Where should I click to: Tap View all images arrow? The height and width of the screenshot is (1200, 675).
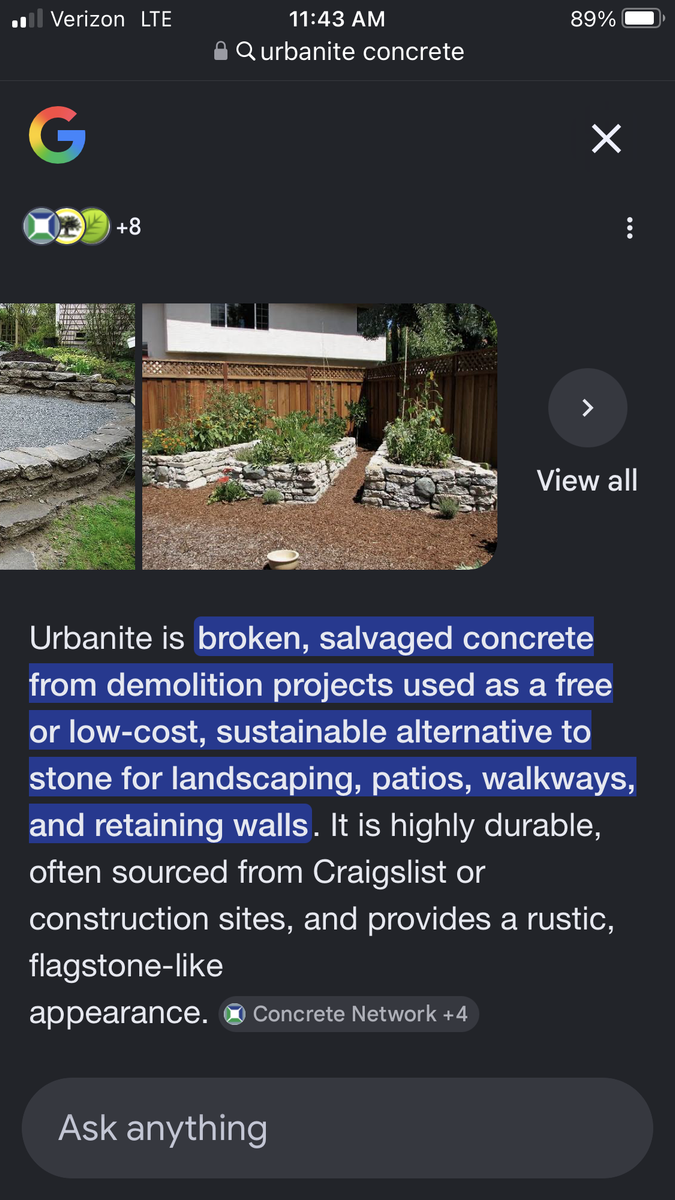[x=587, y=408]
